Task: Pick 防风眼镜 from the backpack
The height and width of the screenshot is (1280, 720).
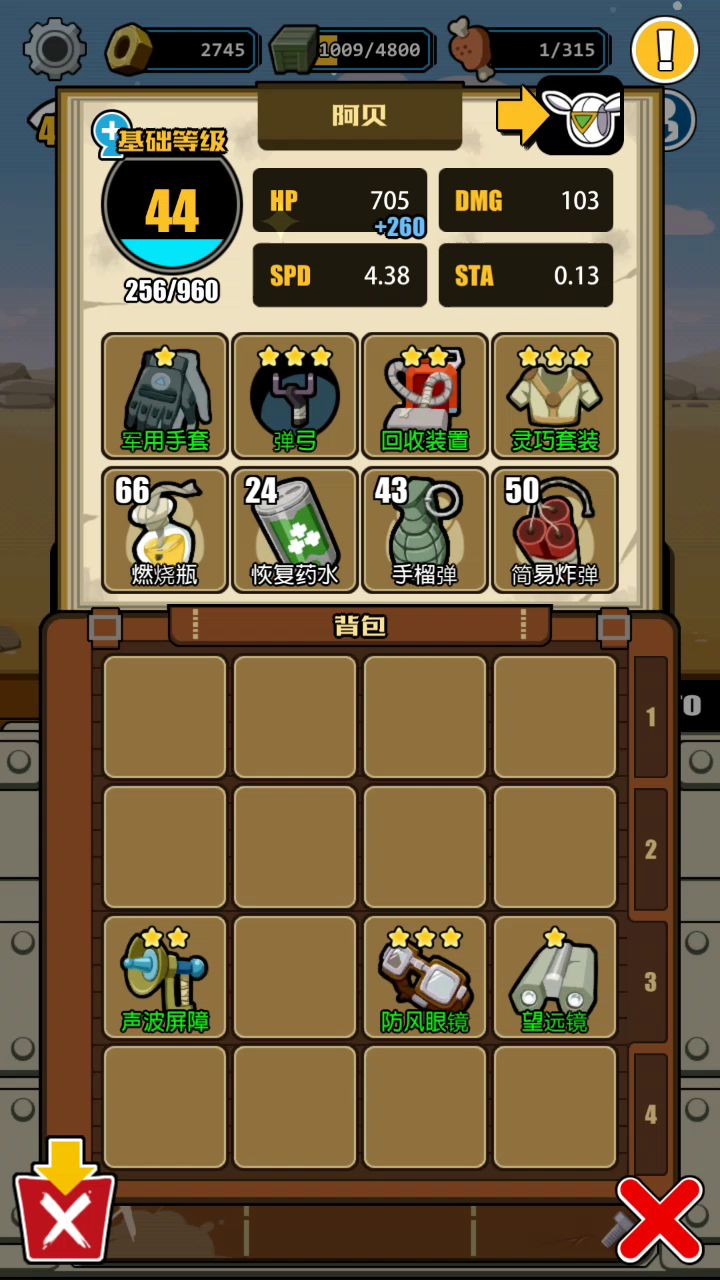Action: [425, 978]
